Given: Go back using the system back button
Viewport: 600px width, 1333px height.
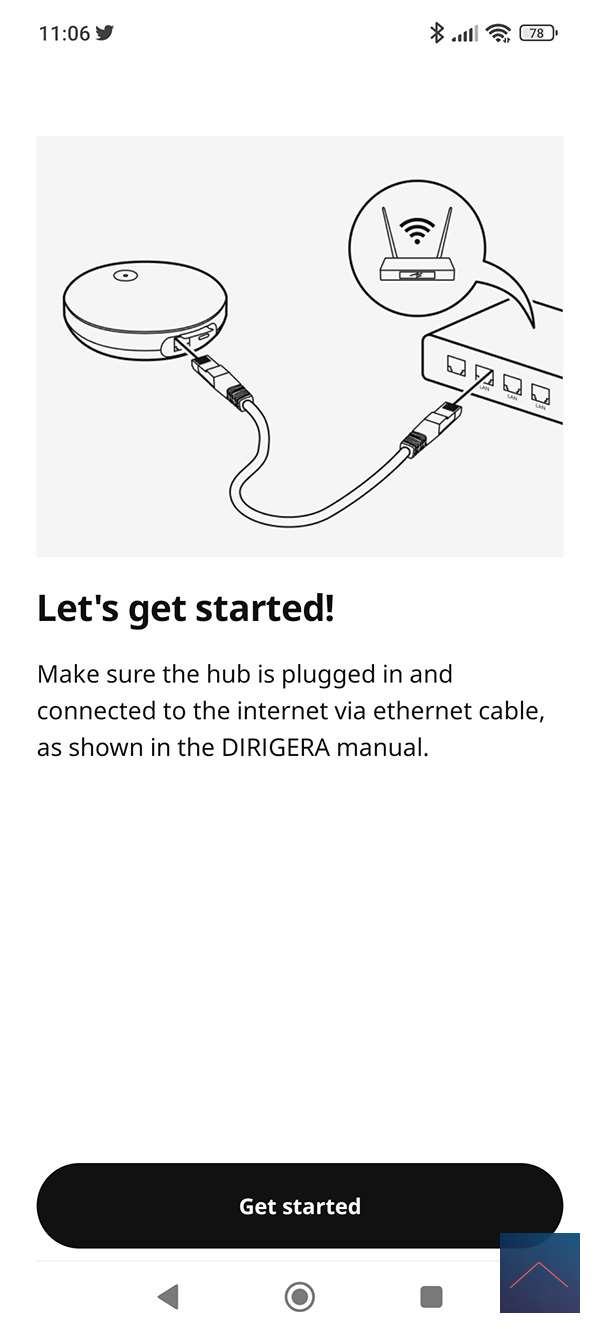Looking at the screenshot, I should coord(168,1297).
